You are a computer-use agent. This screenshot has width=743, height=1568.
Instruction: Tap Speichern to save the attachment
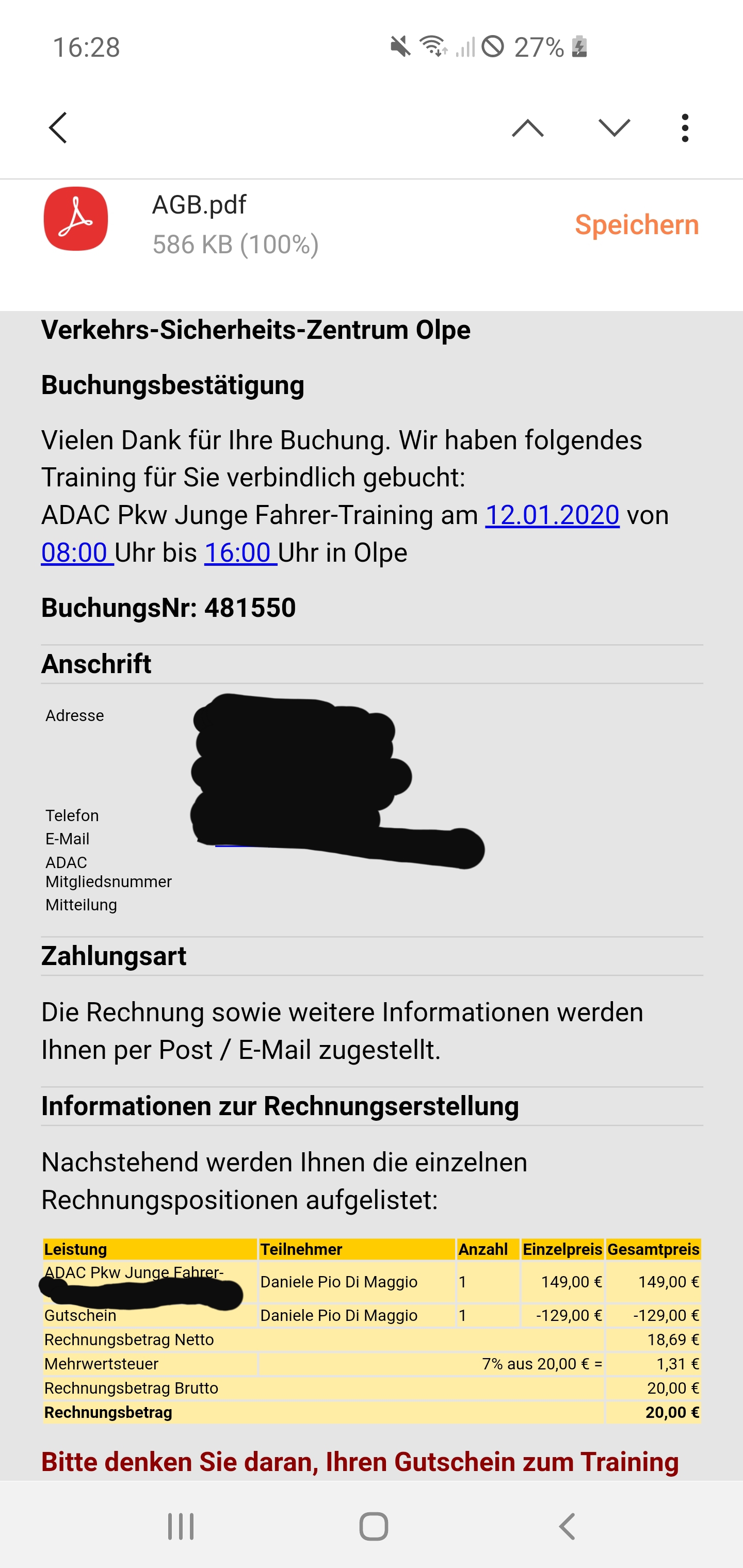coord(636,224)
